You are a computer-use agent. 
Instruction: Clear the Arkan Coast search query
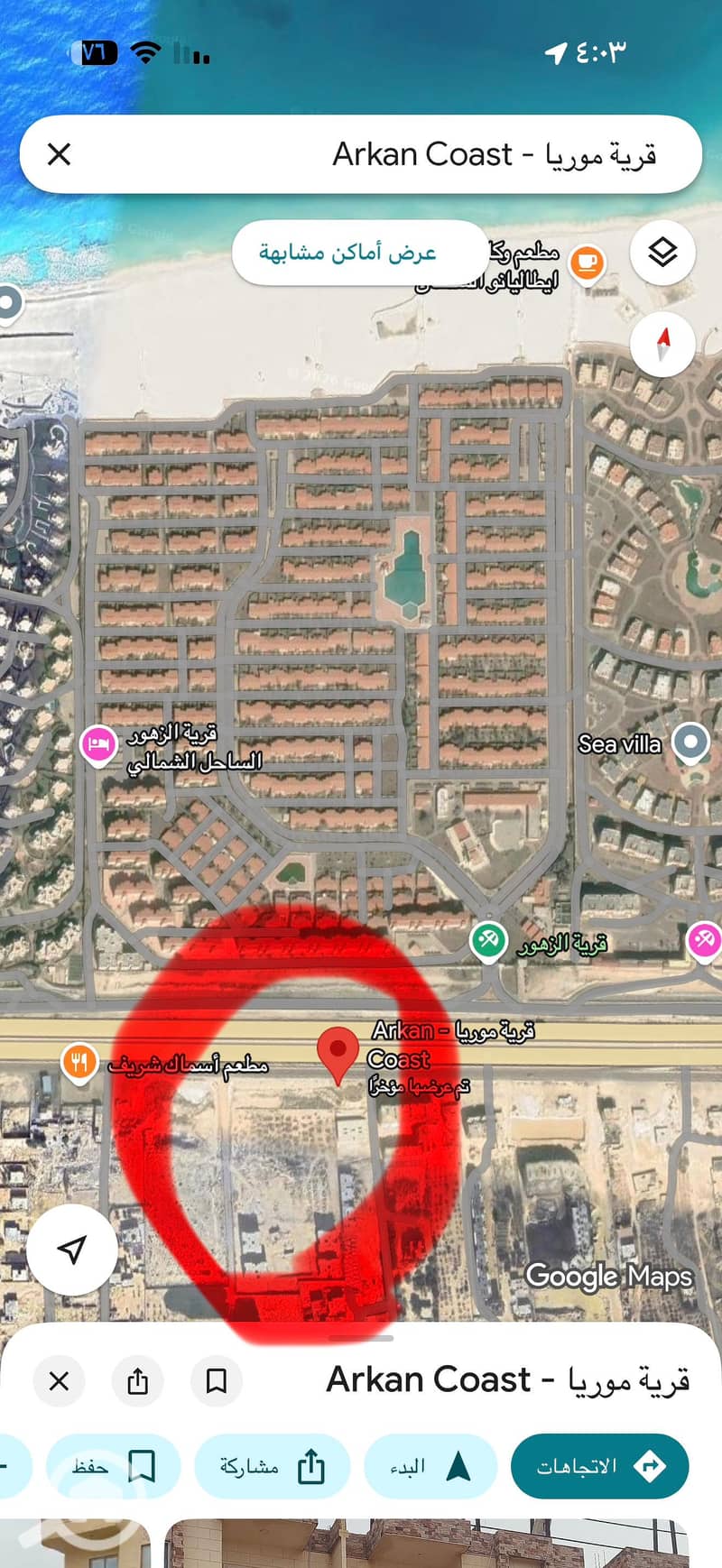pos(59,154)
